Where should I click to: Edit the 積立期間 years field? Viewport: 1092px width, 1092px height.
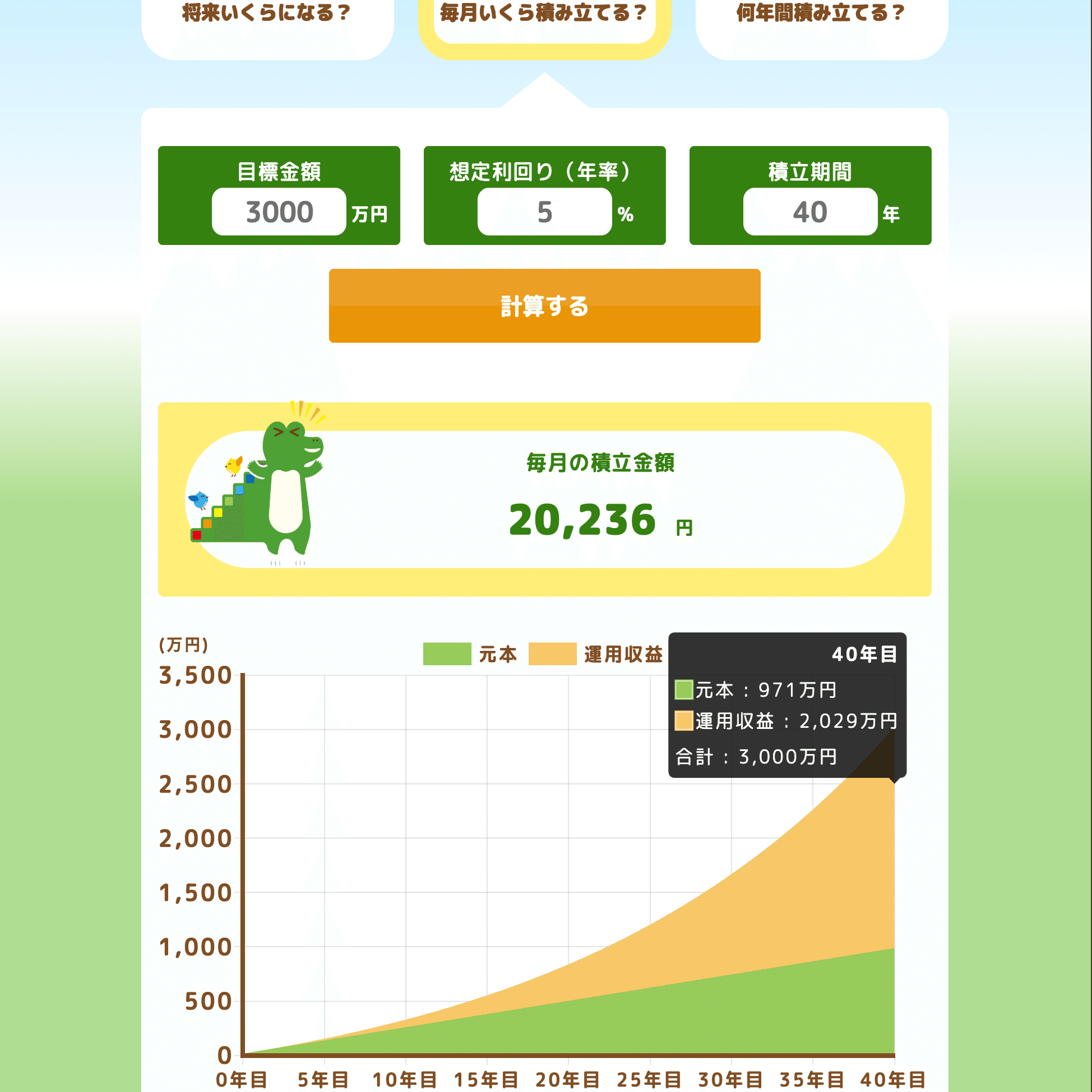tap(809, 212)
